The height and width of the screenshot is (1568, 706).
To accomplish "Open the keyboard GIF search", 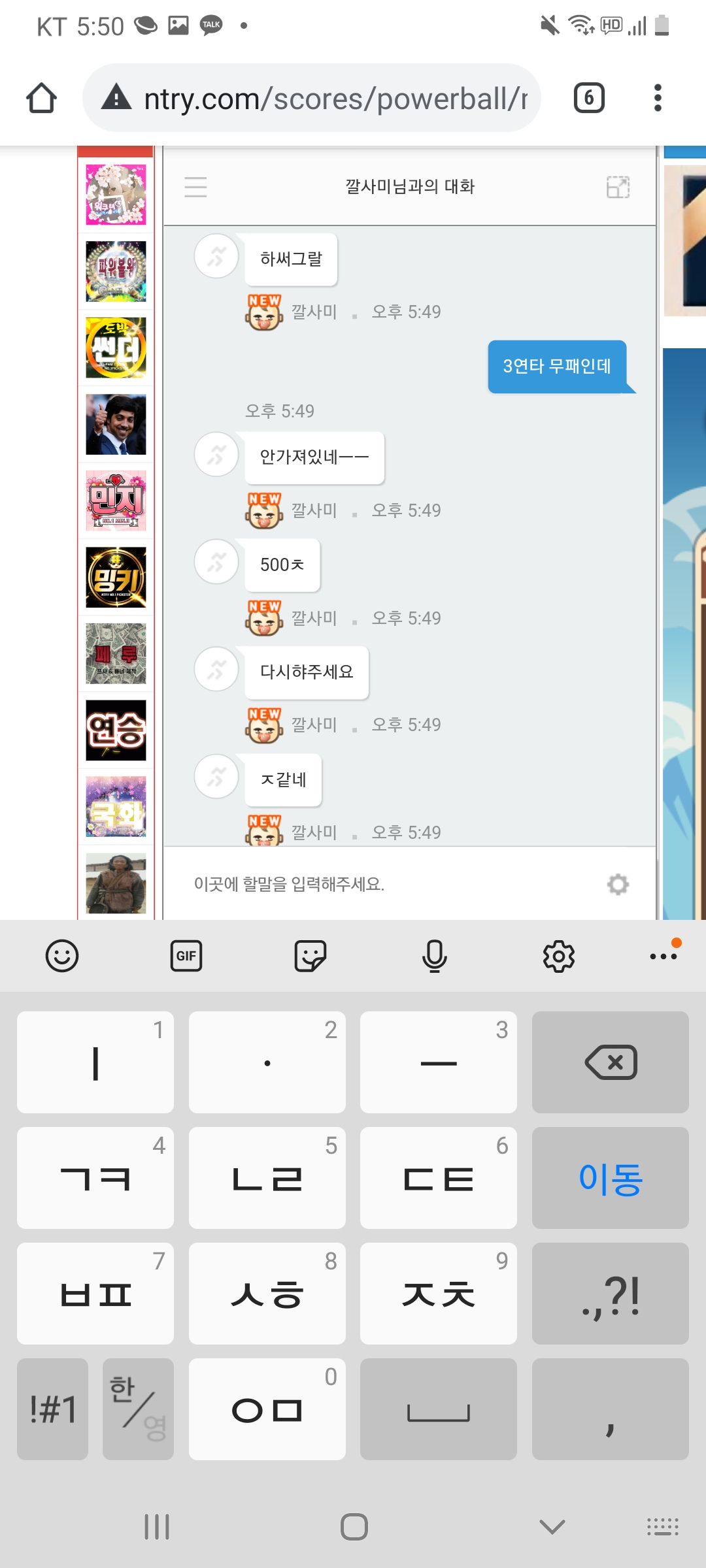I will tap(186, 956).
